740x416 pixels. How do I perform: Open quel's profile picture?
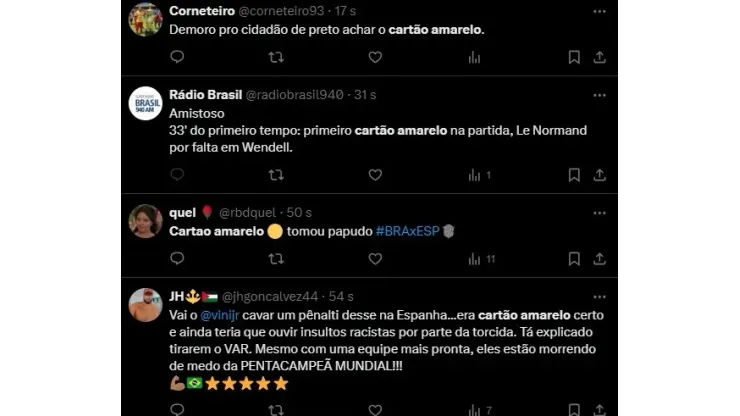pyautogui.click(x=146, y=221)
